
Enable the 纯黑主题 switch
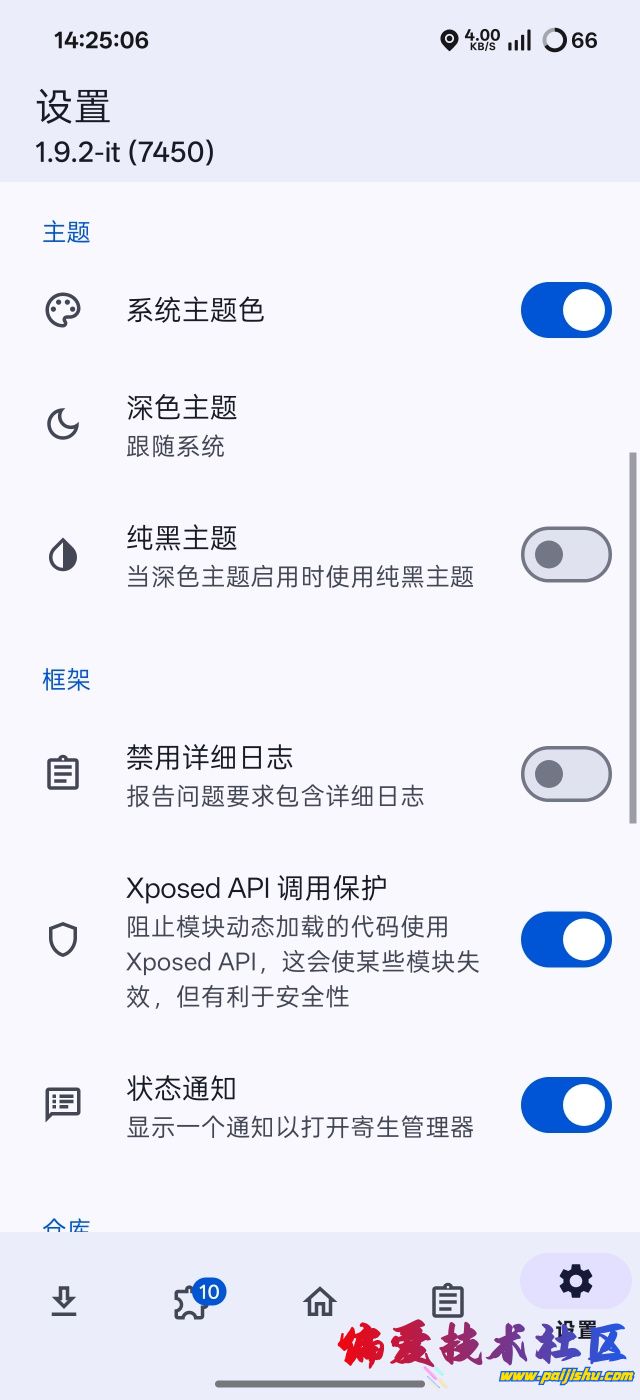tap(565, 554)
